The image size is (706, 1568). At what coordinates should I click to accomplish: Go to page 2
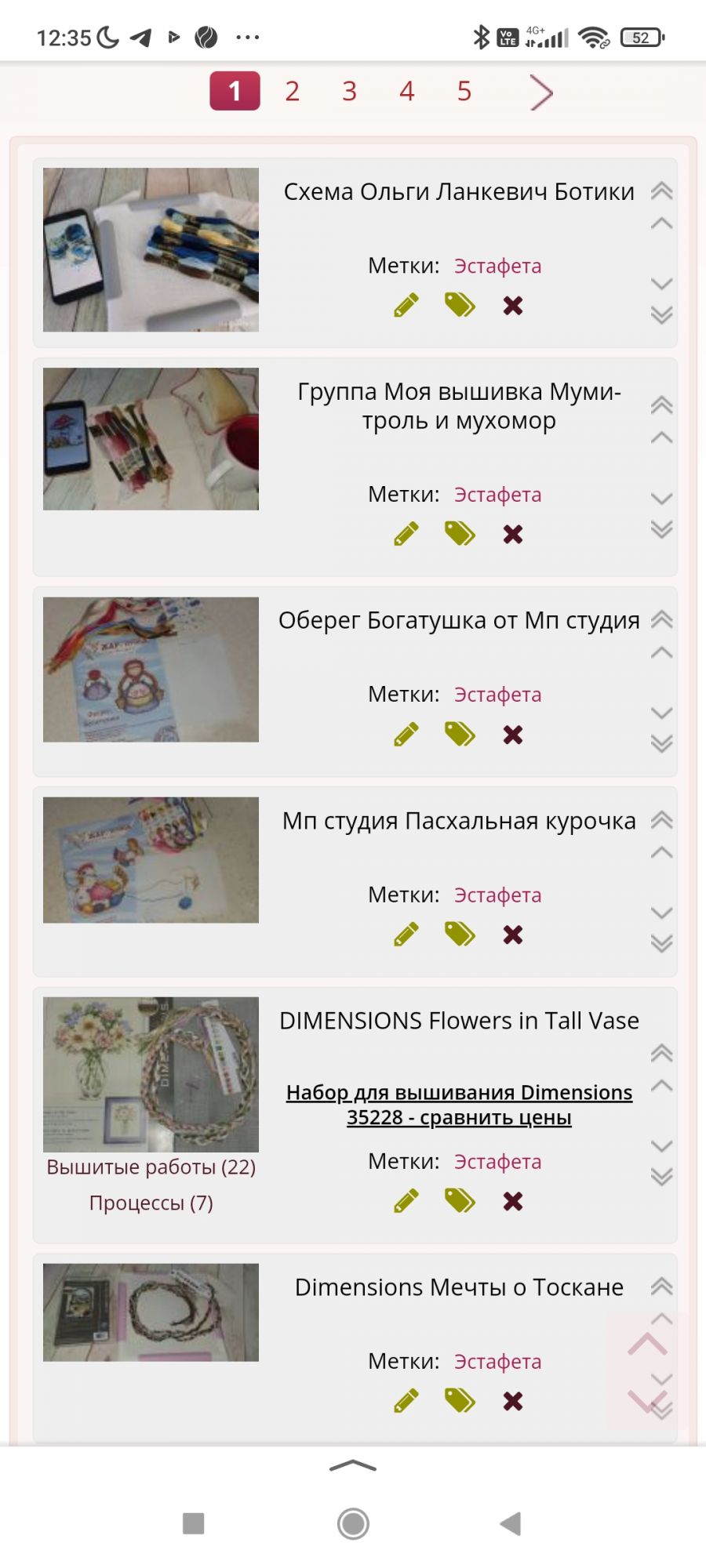292,92
